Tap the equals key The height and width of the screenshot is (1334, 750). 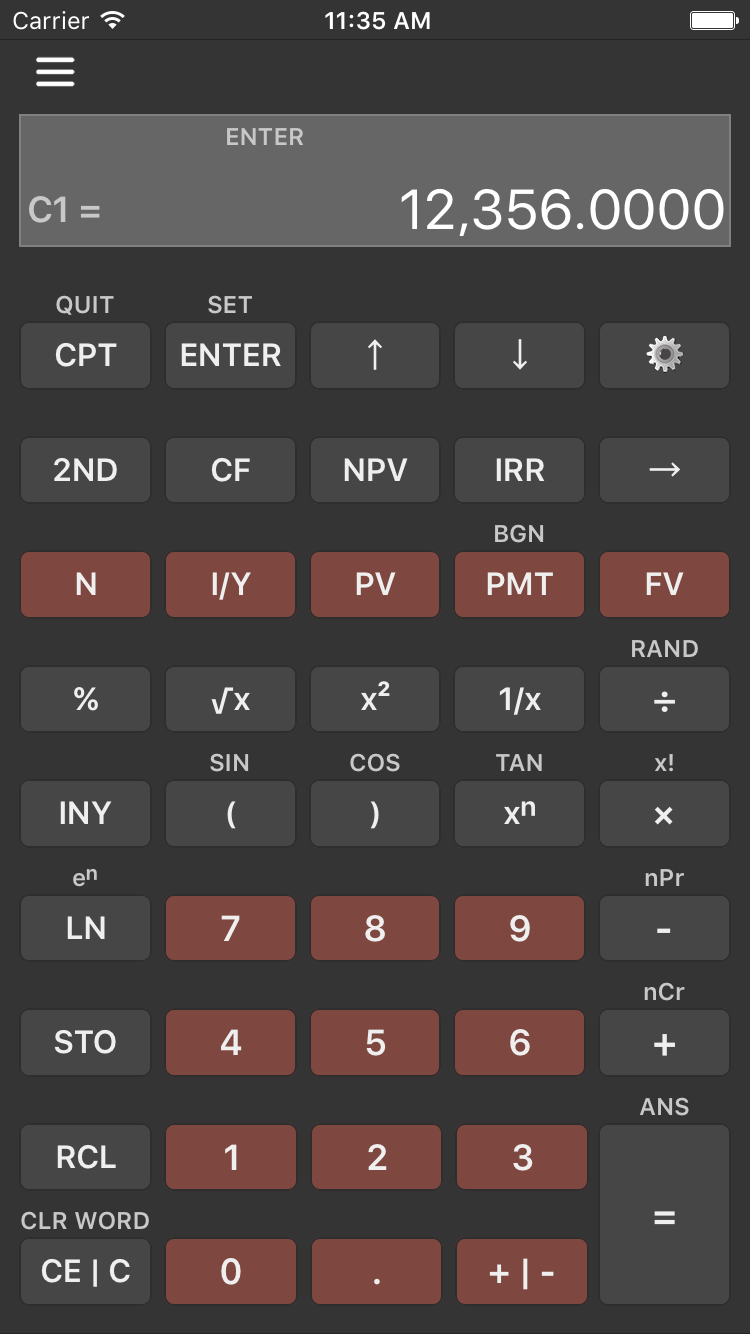point(664,1214)
